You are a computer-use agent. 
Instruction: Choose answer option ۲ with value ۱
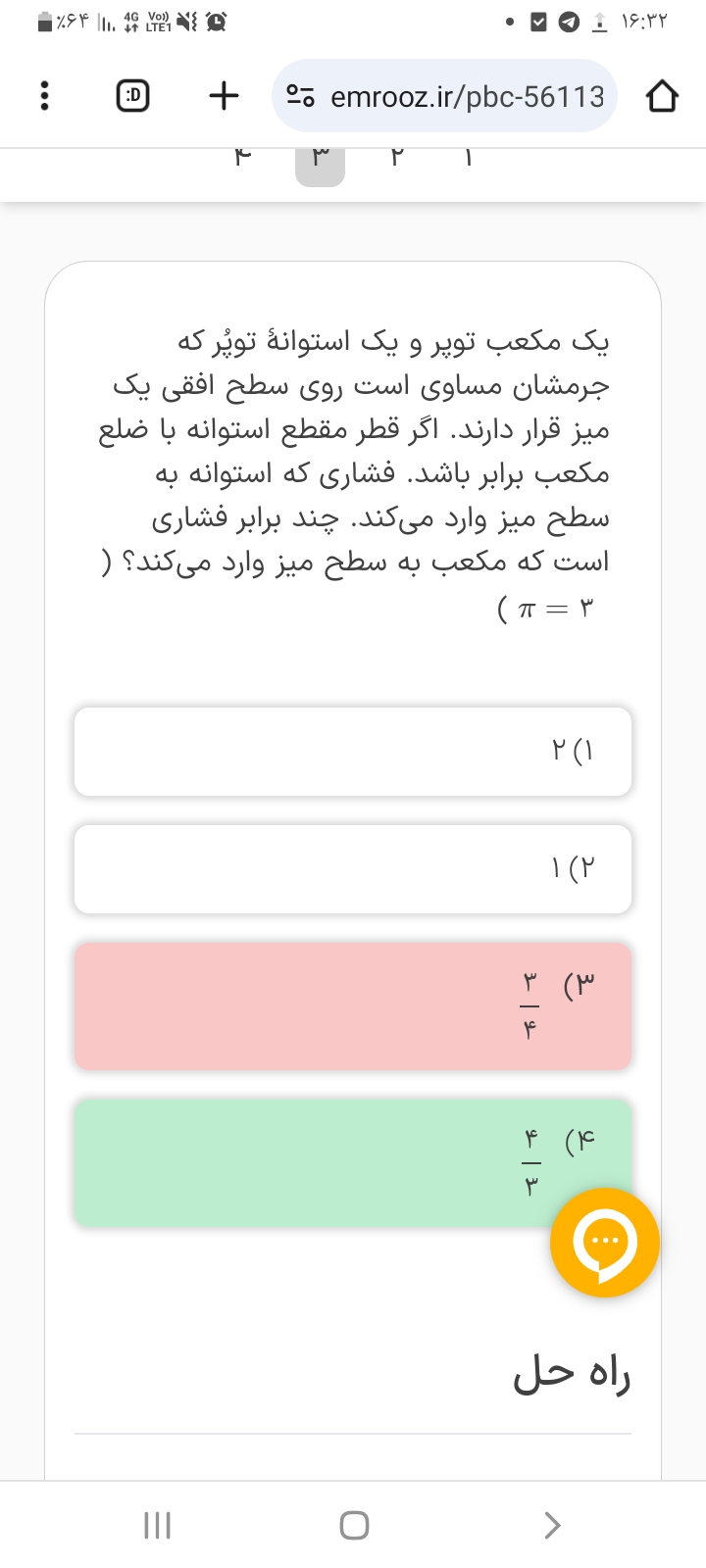tap(353, 869)
